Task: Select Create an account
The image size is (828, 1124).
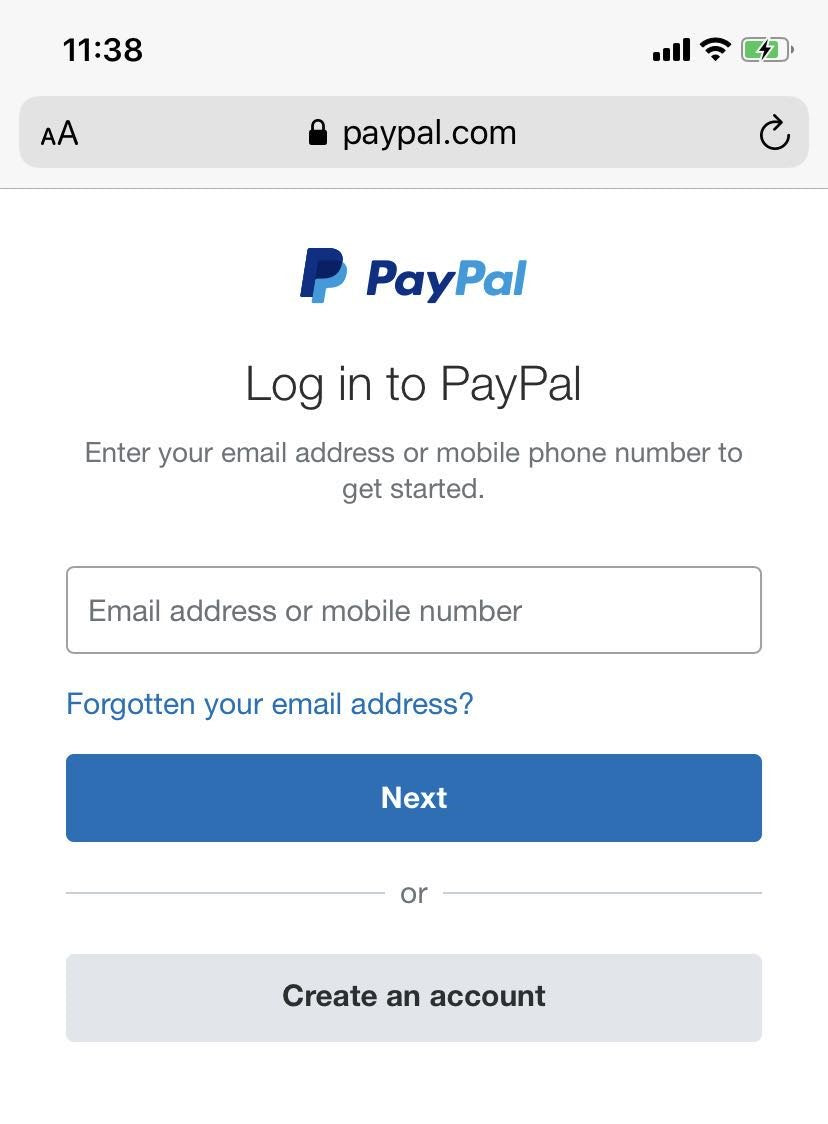Action: 413,996
